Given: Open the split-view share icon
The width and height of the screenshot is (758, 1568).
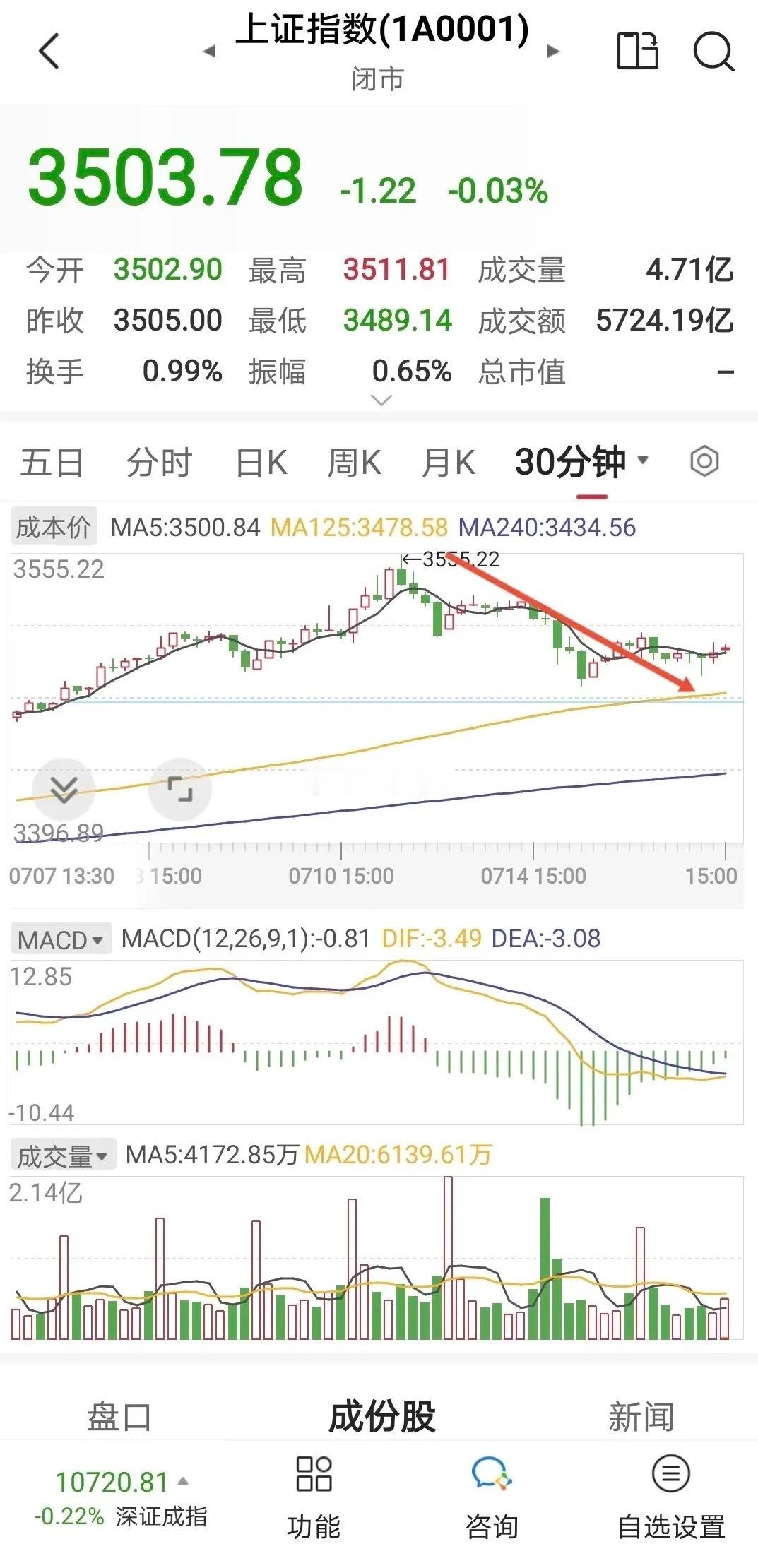Looking at the screenshot, I should 638,51.
